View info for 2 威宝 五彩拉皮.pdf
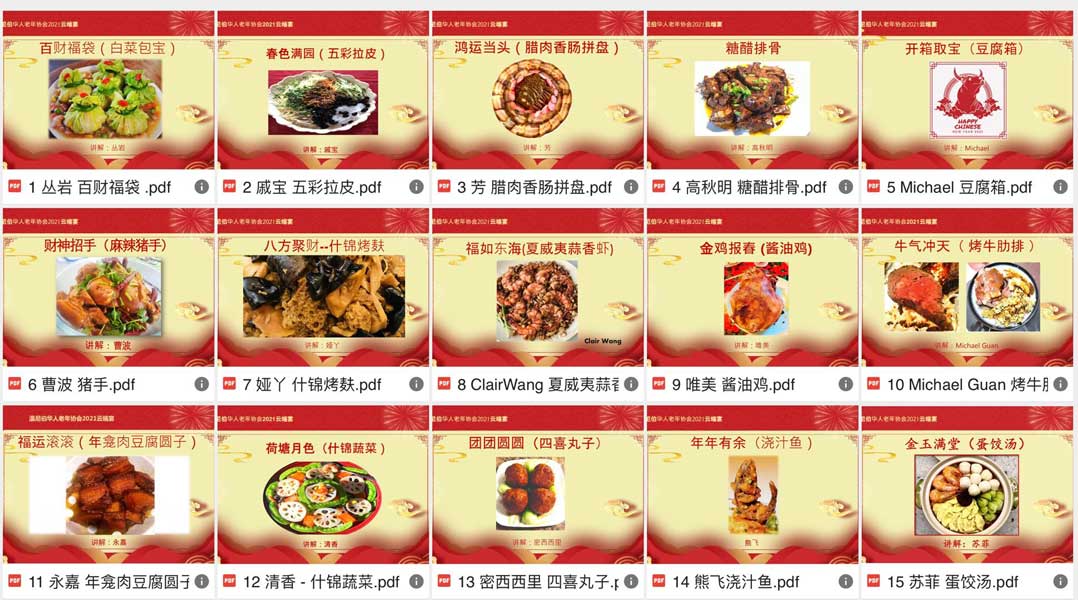The height and width of the screenshot is (600, 1078). (x=416, y=187)
